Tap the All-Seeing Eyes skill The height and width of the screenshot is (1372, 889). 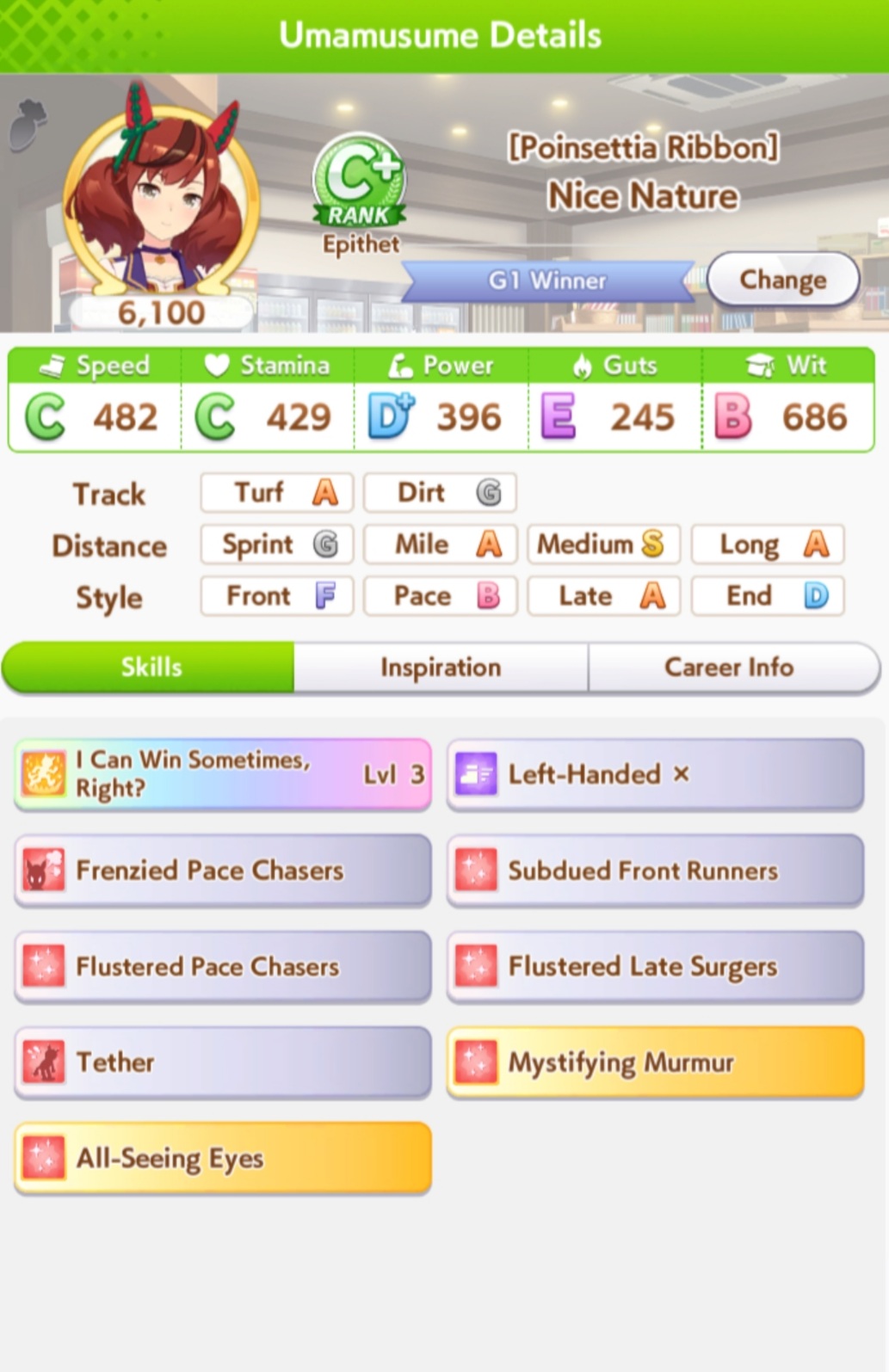tap(223, 1159)
